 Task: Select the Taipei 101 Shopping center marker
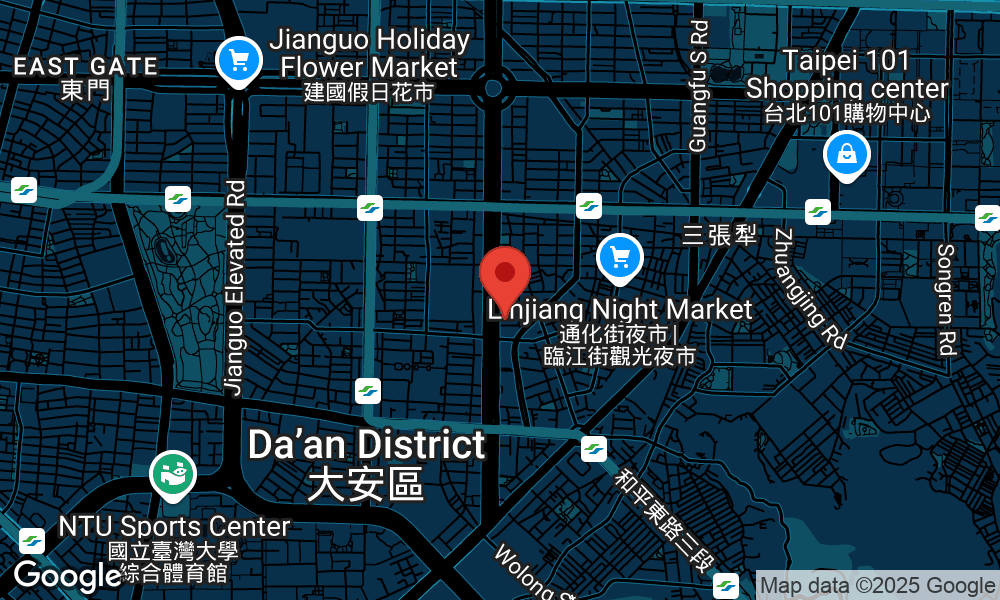[x=846, y=155]
